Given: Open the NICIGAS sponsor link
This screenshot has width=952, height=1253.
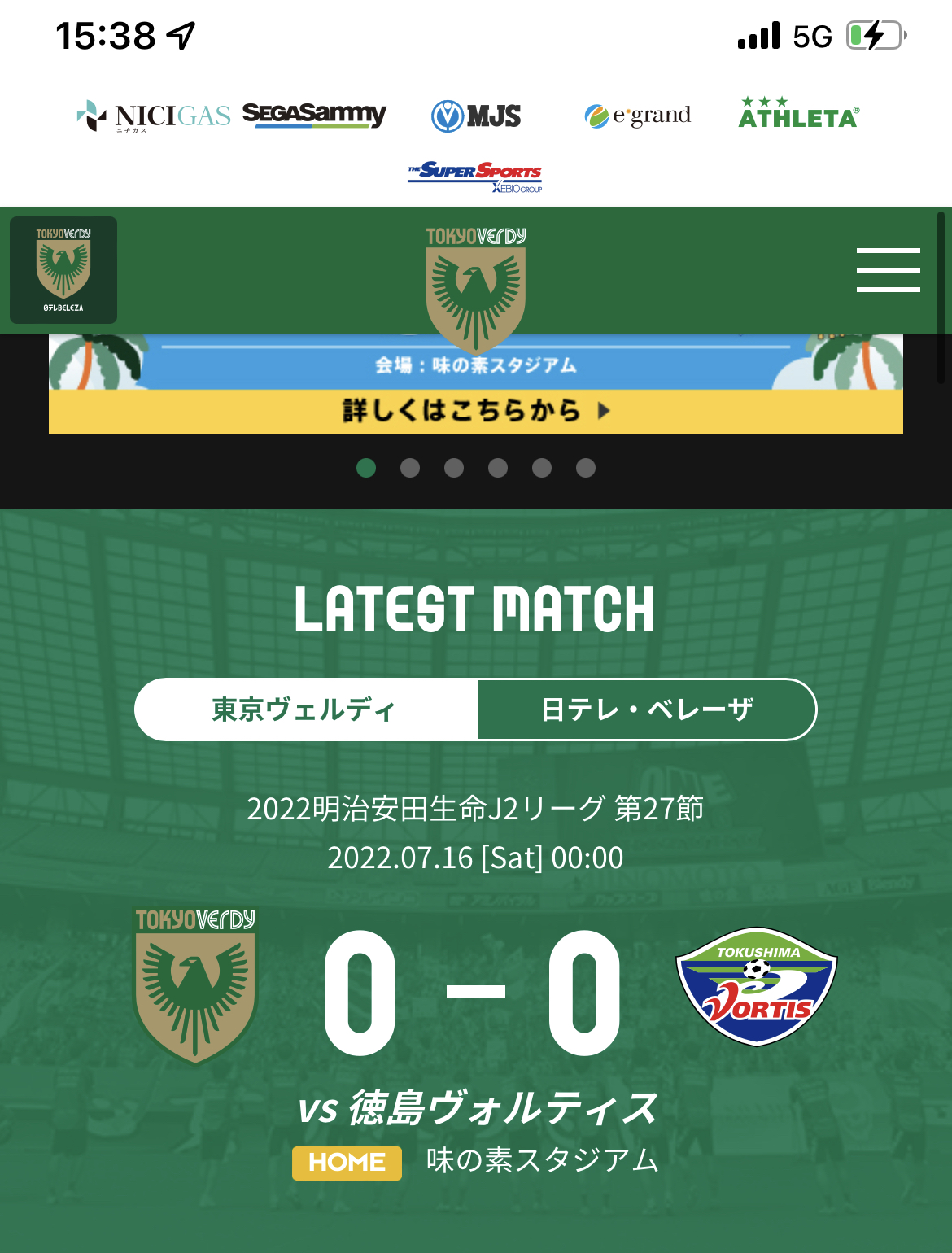Looking at the screenshot, I should click(x=155, y=116).
